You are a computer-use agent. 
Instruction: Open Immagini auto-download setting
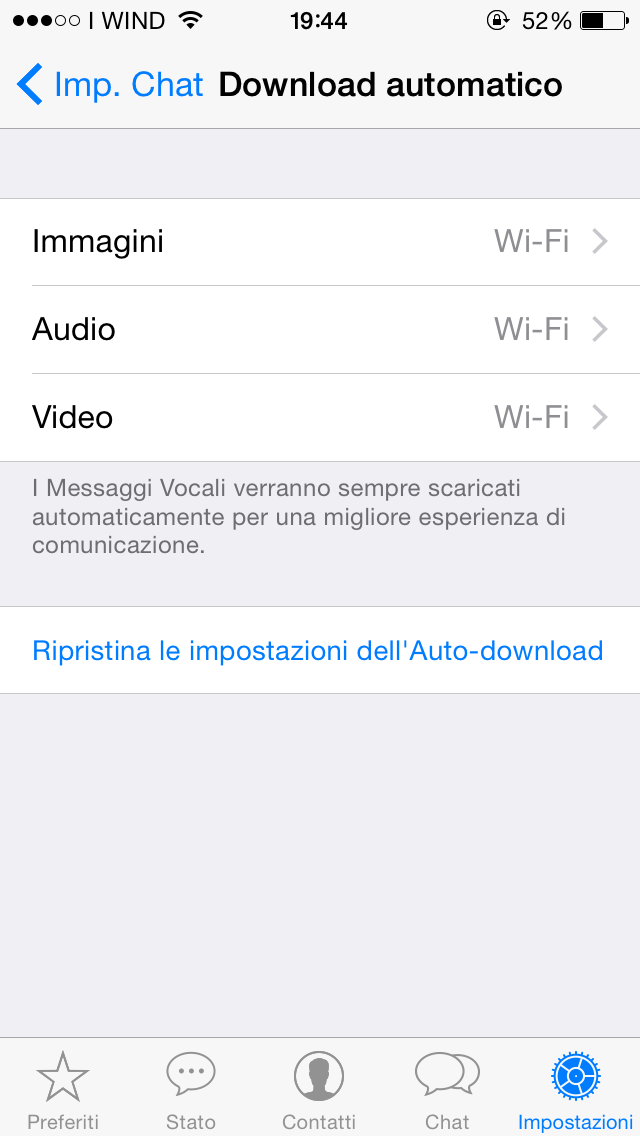320,242
